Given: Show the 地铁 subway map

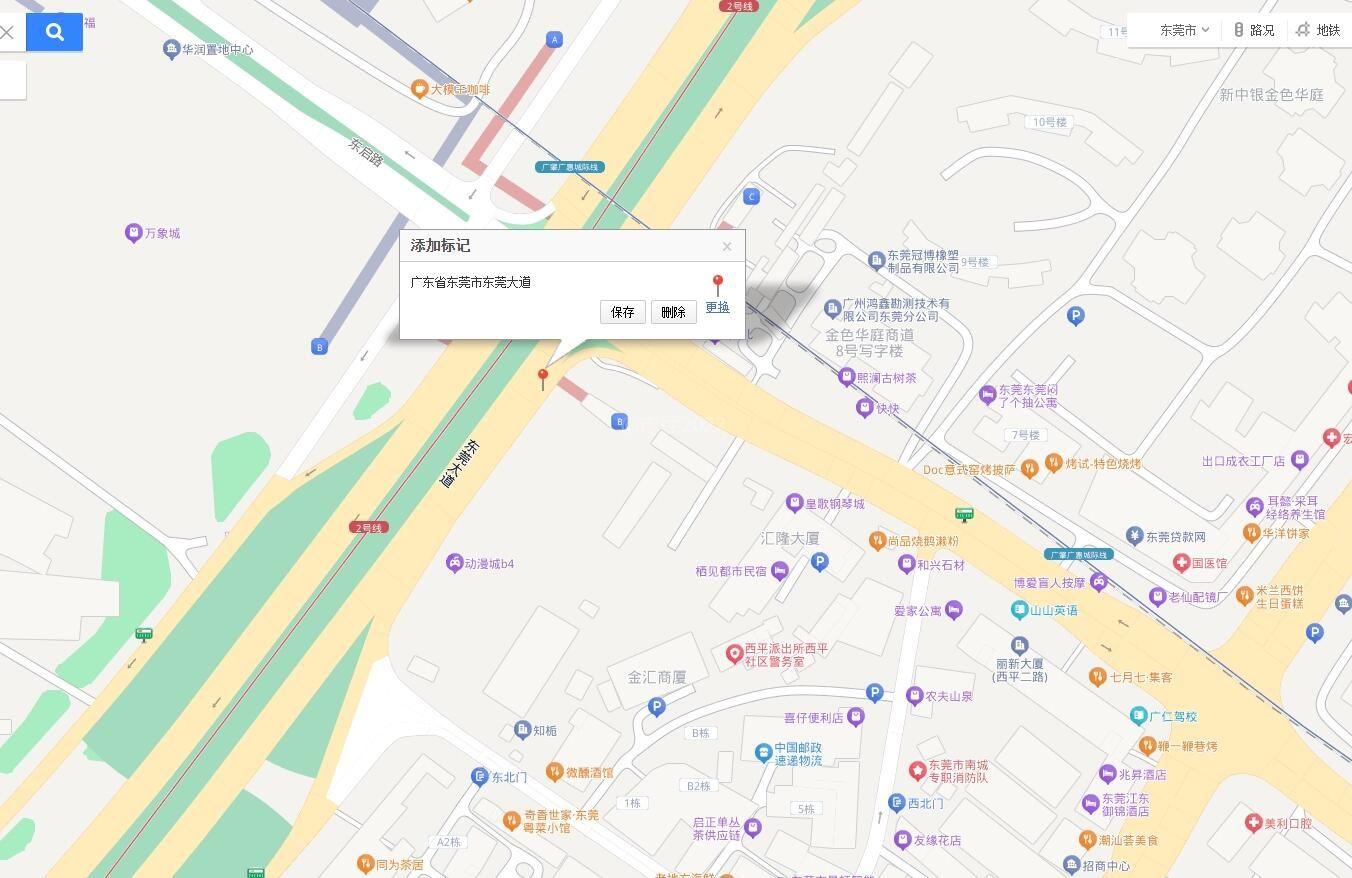Looking at the screenshot, I should [1318, 30].
